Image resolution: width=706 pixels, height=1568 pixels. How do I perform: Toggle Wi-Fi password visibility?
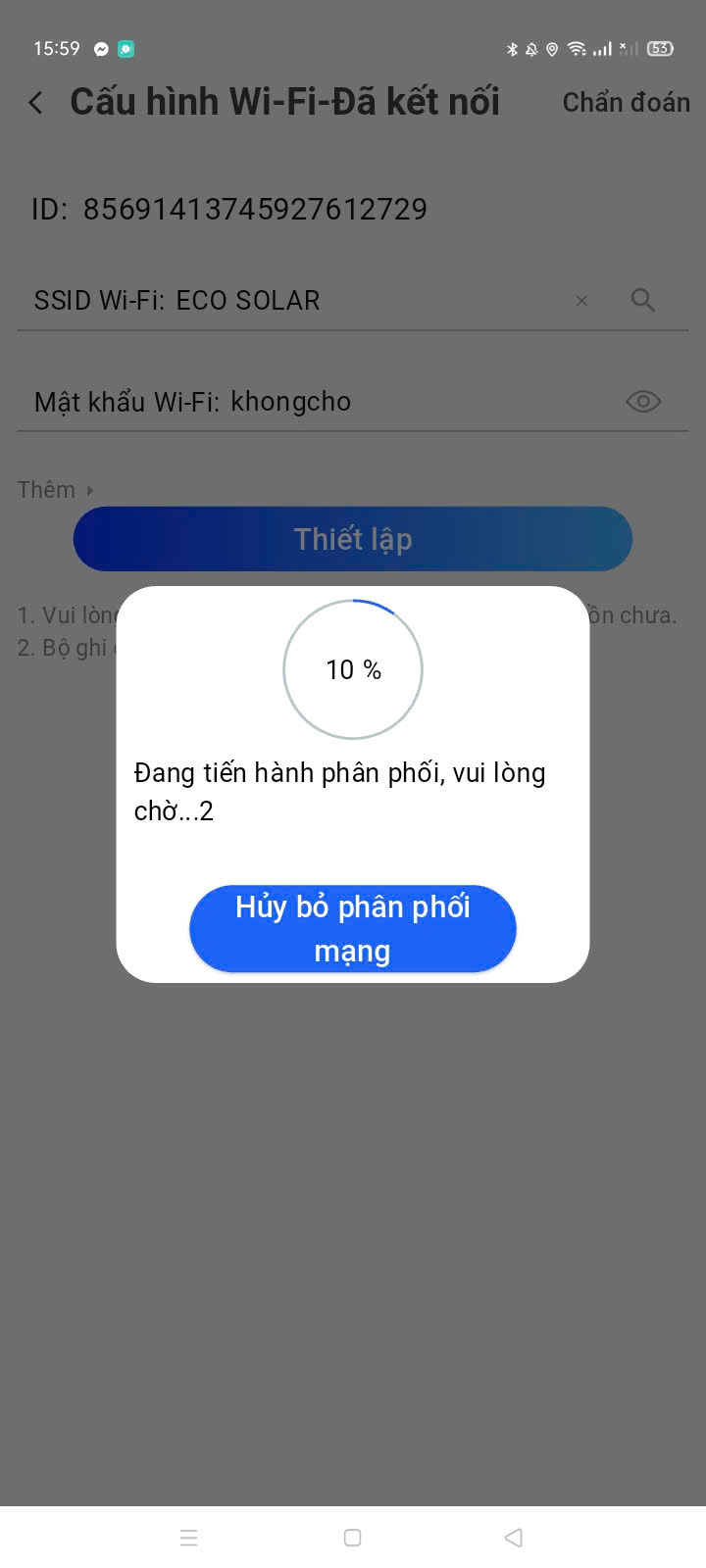pos(643,401)
